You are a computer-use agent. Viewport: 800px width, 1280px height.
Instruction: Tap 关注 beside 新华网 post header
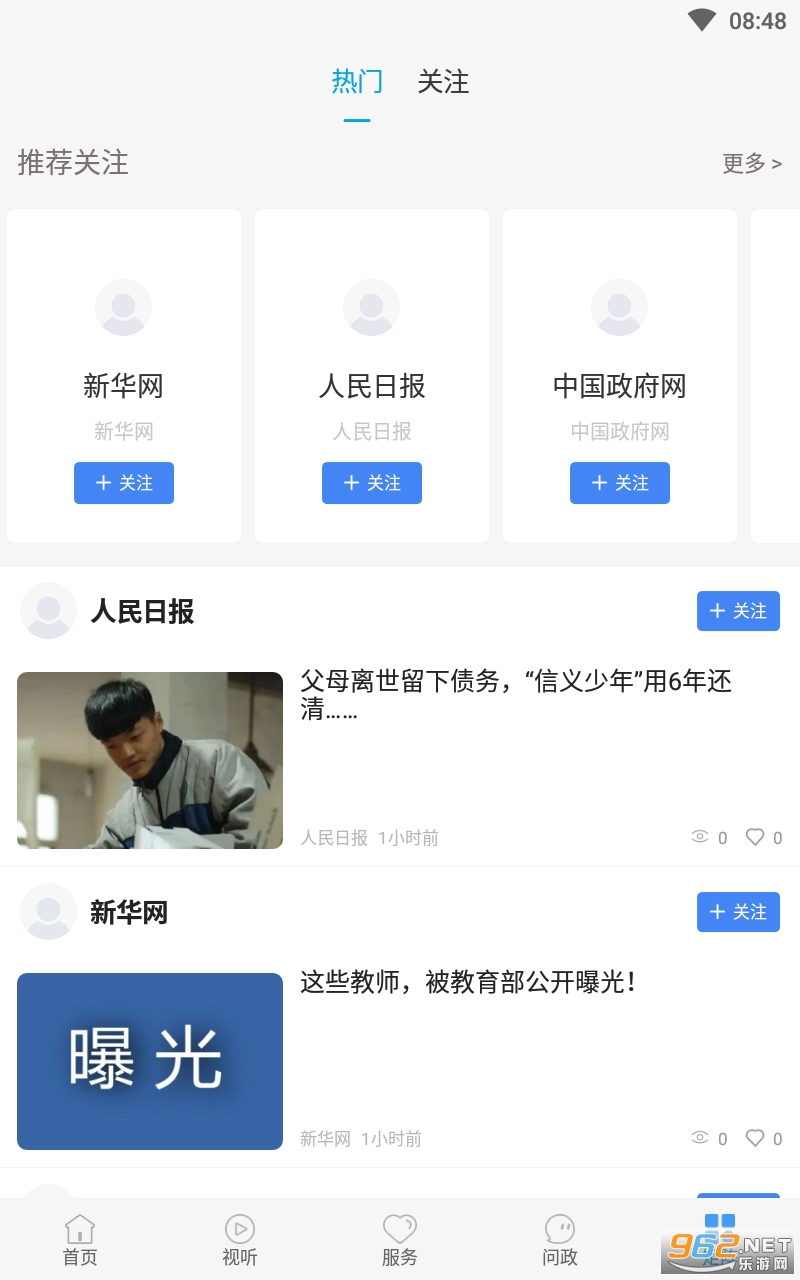coord(738,912)
